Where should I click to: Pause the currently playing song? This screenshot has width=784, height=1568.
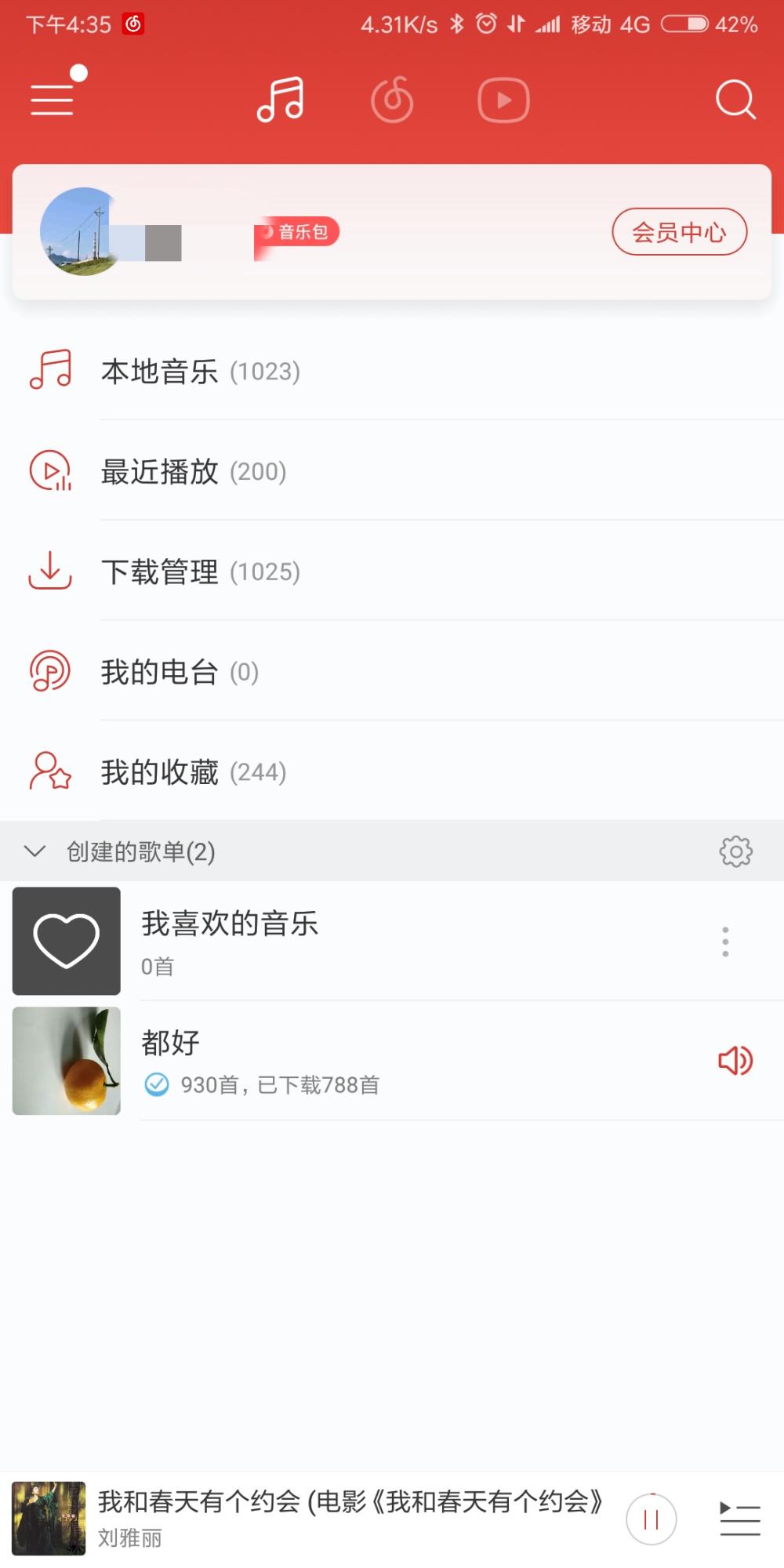pos(651,1519)
